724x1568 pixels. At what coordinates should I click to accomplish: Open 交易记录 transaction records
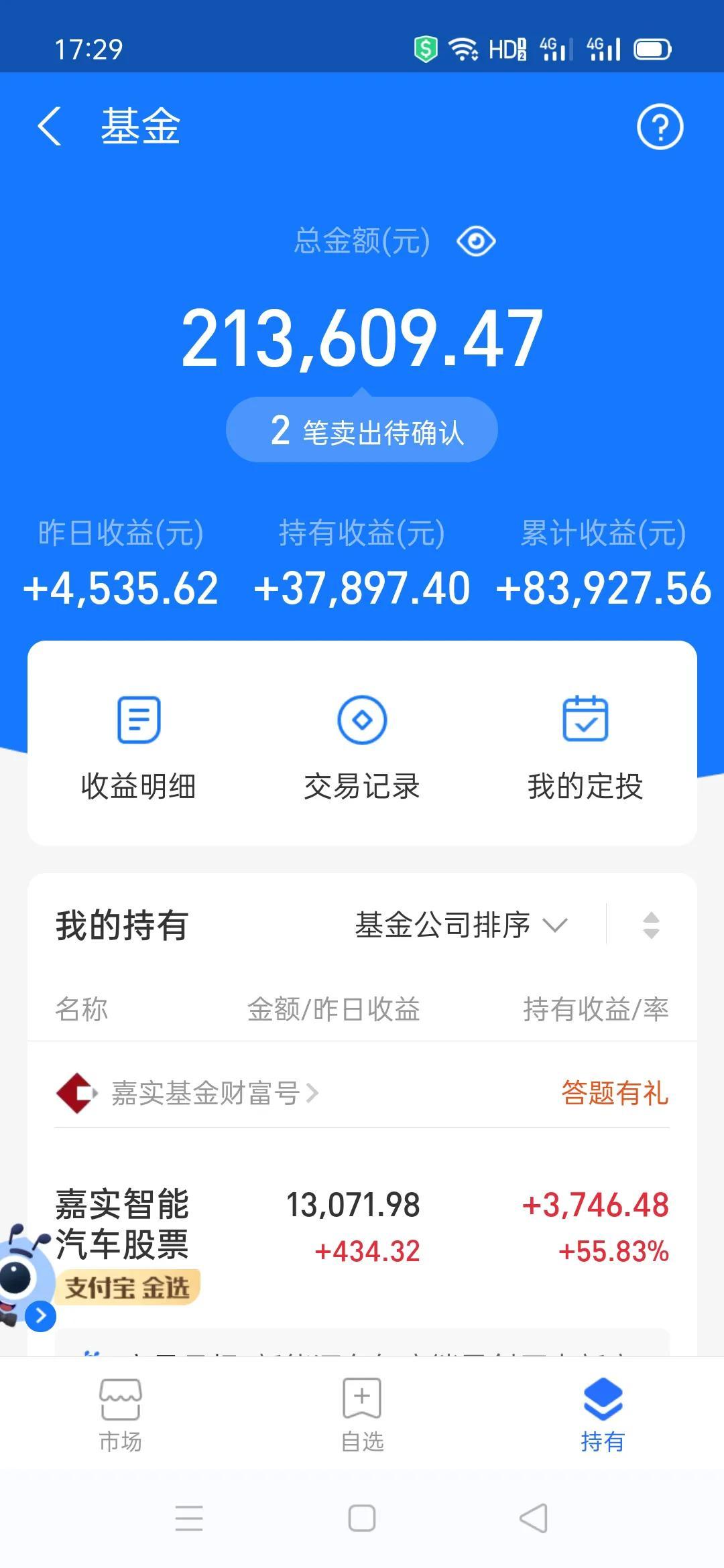(x=362, y=745)
